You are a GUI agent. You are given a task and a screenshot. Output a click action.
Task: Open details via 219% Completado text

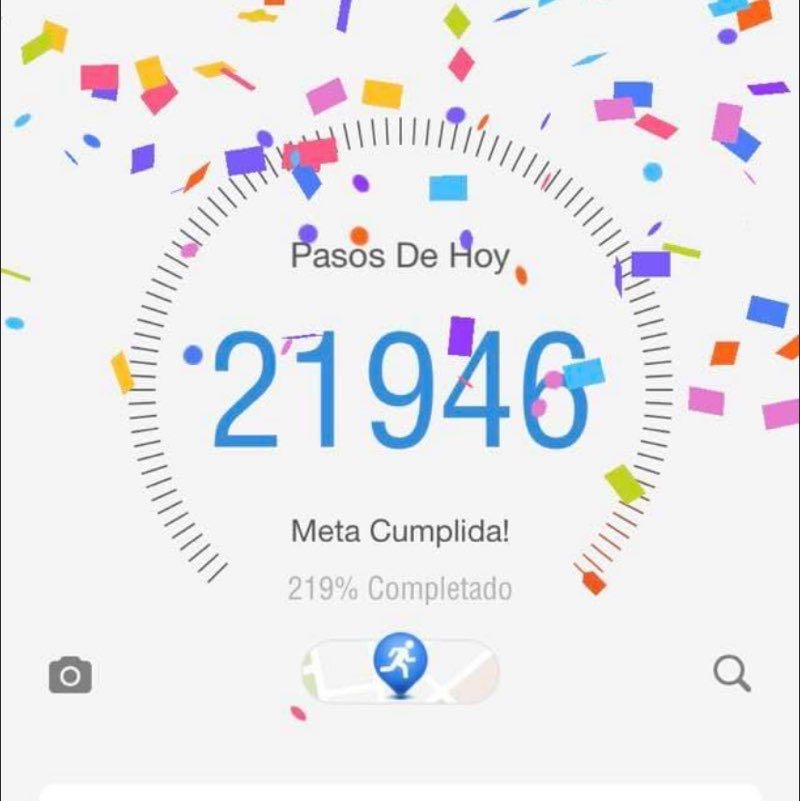[398, 588]
